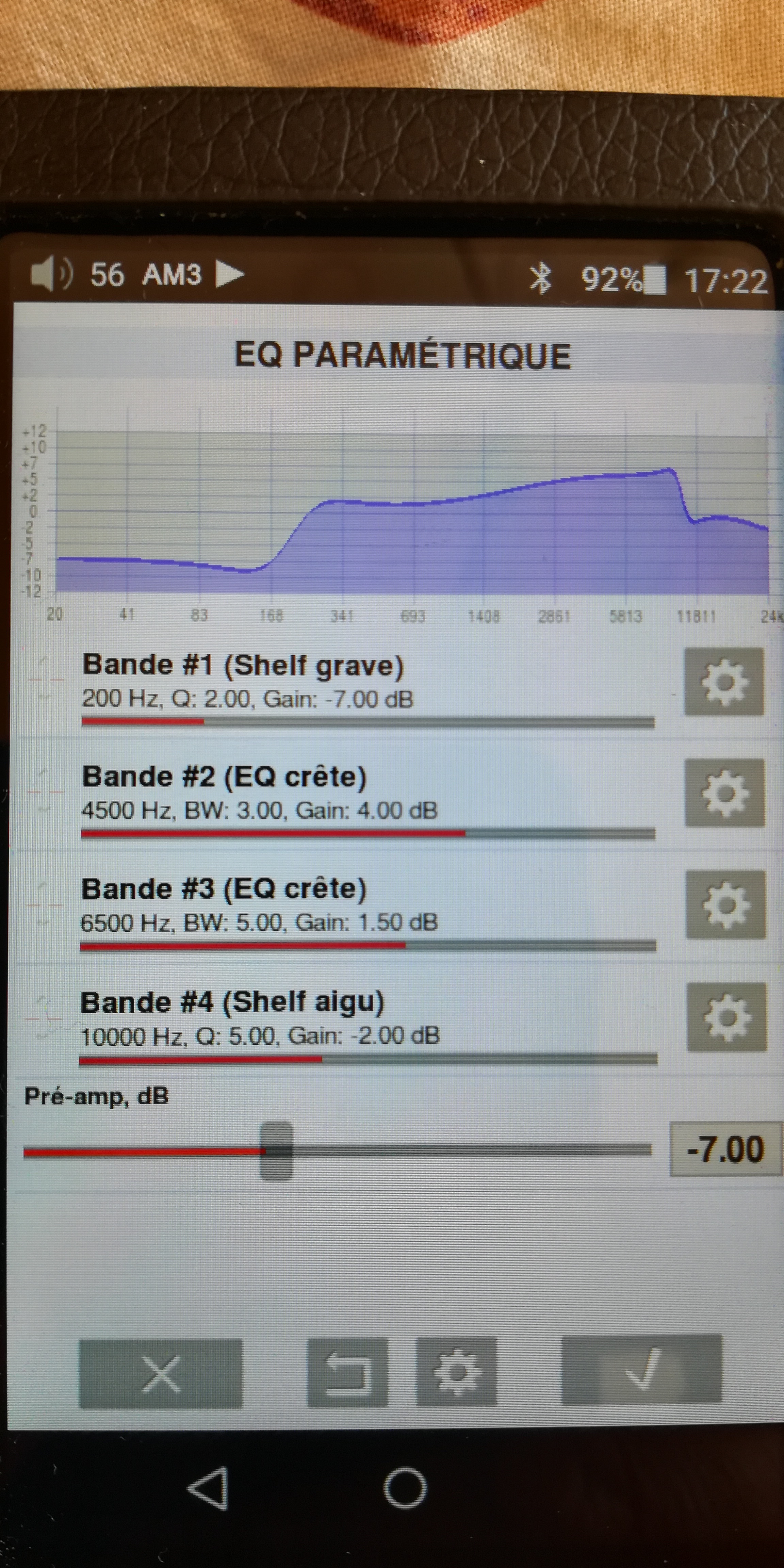Reset the equalizer with the undo button
Image resolution: width=784 pixels, height=1568 pixels.
(x=347, y=1373)
